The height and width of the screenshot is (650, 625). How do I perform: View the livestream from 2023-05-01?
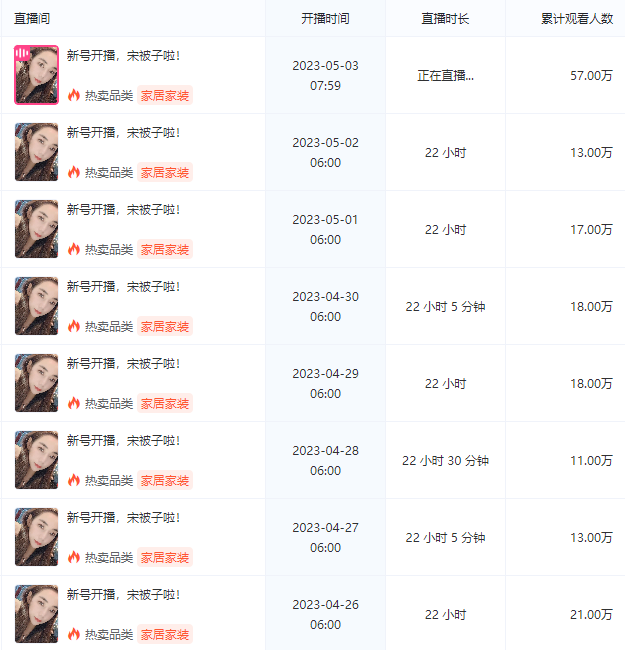(x=123, y=210)
